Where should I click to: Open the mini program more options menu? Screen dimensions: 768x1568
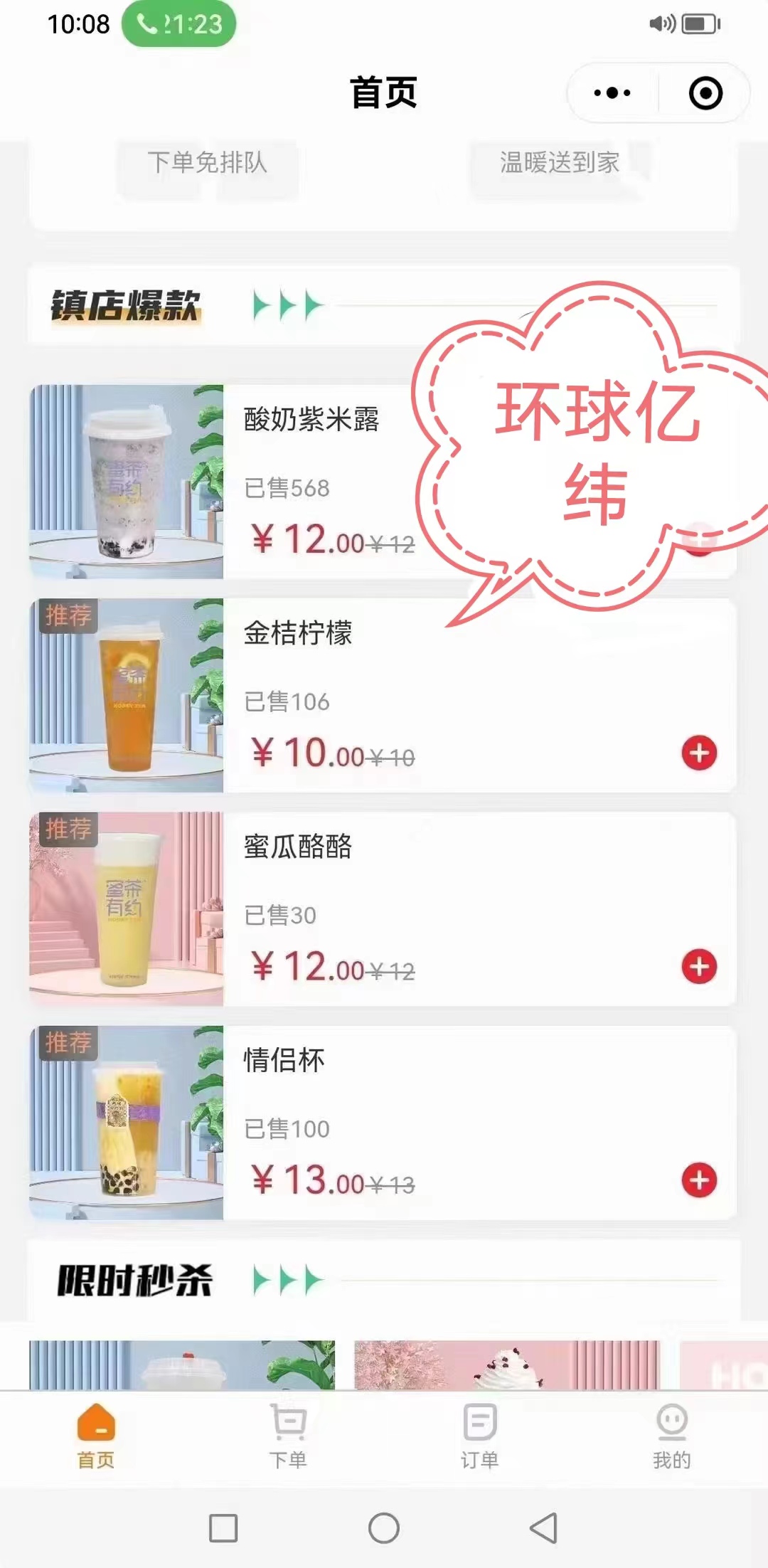(612, 93)
